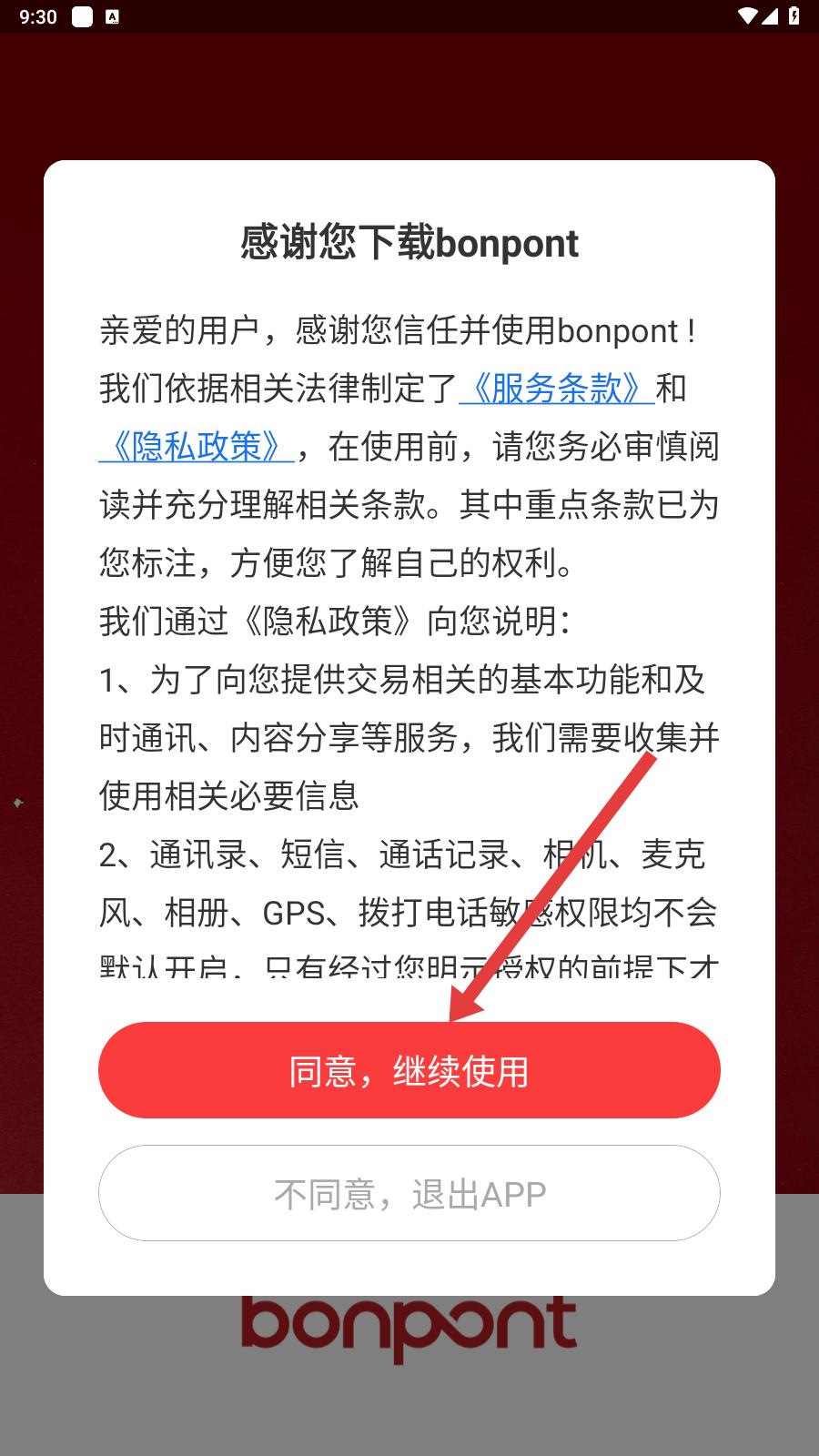Screen dimensions: 819x1456
Task: Tap 同意，继续使用 to accept
Action: point(409,1070)
